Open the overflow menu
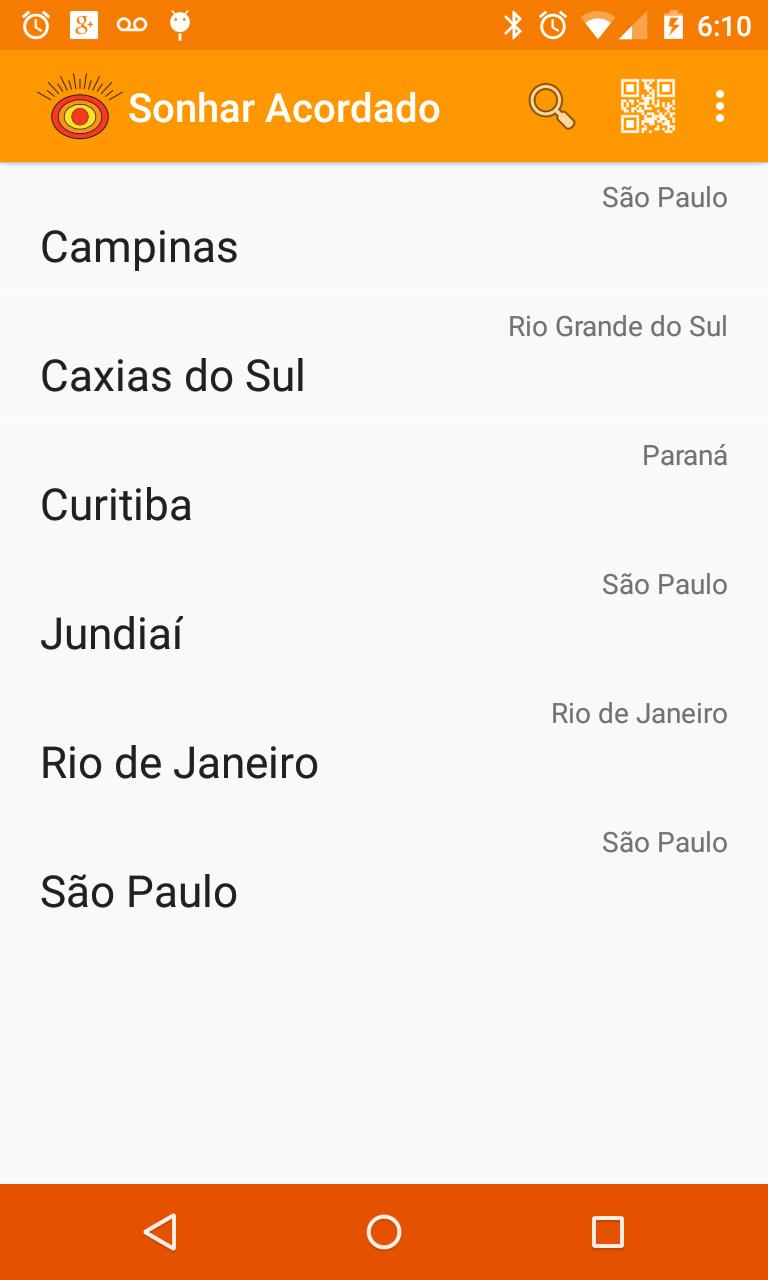 [x=720, y=106]
